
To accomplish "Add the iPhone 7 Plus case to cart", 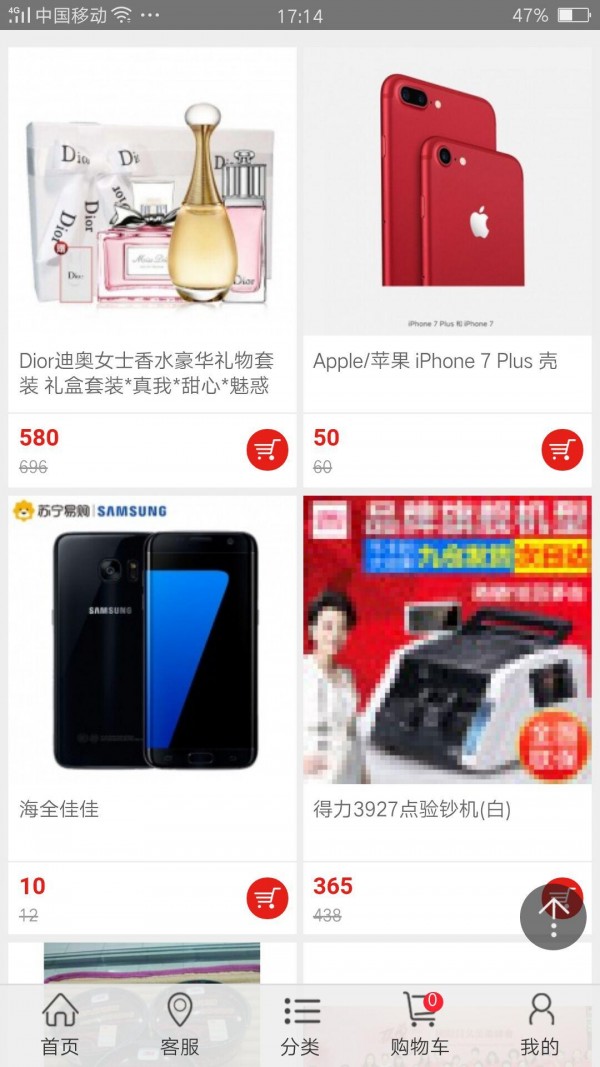I will pos(562,451).
